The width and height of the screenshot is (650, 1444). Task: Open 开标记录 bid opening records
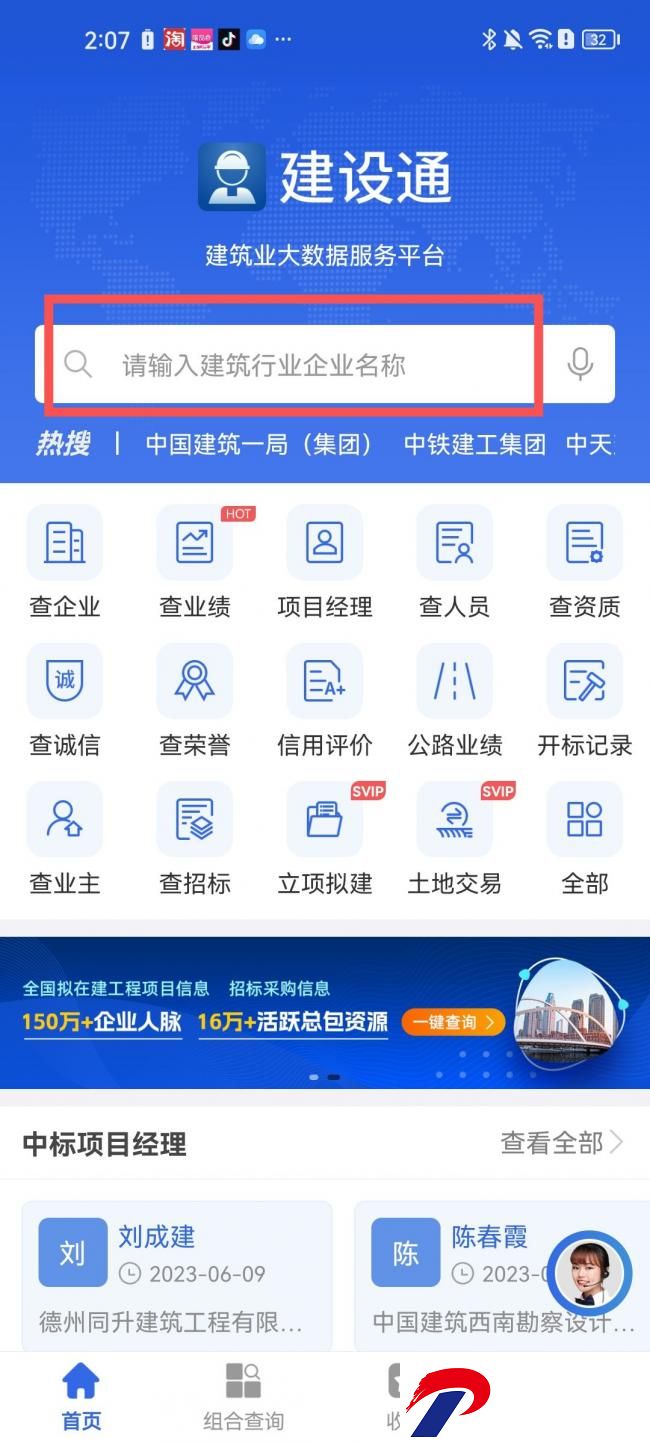coord(585,700)
